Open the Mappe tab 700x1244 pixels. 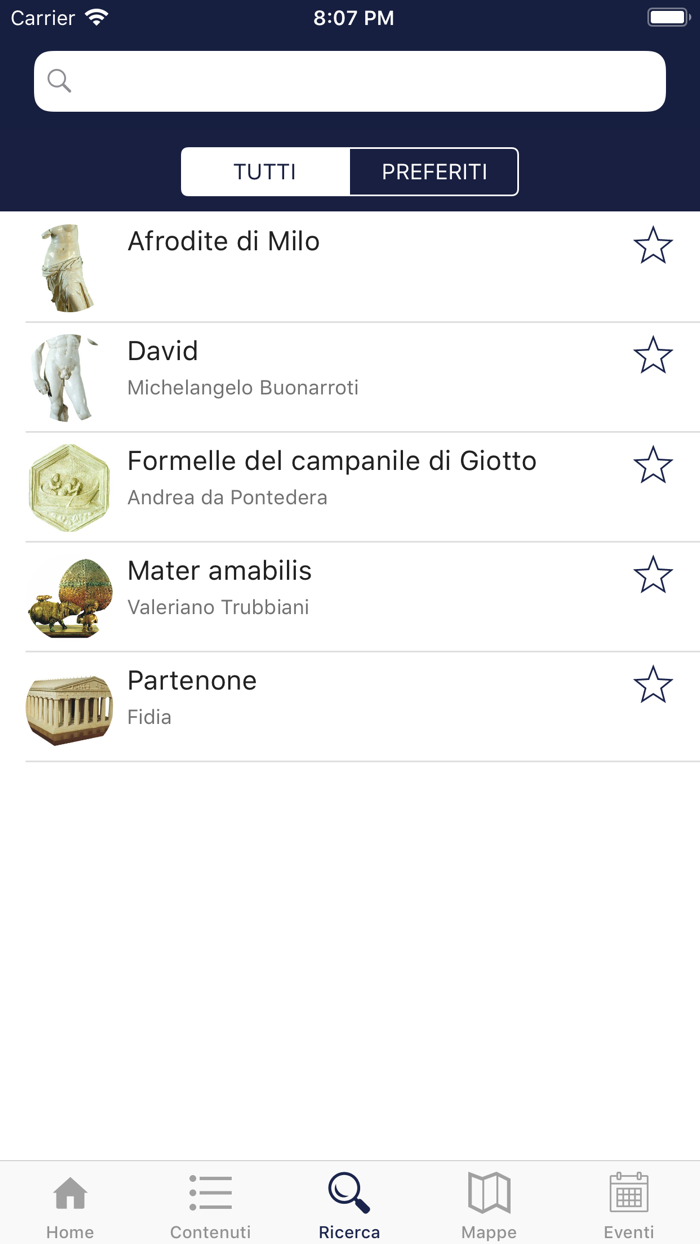click(489, 1205)
